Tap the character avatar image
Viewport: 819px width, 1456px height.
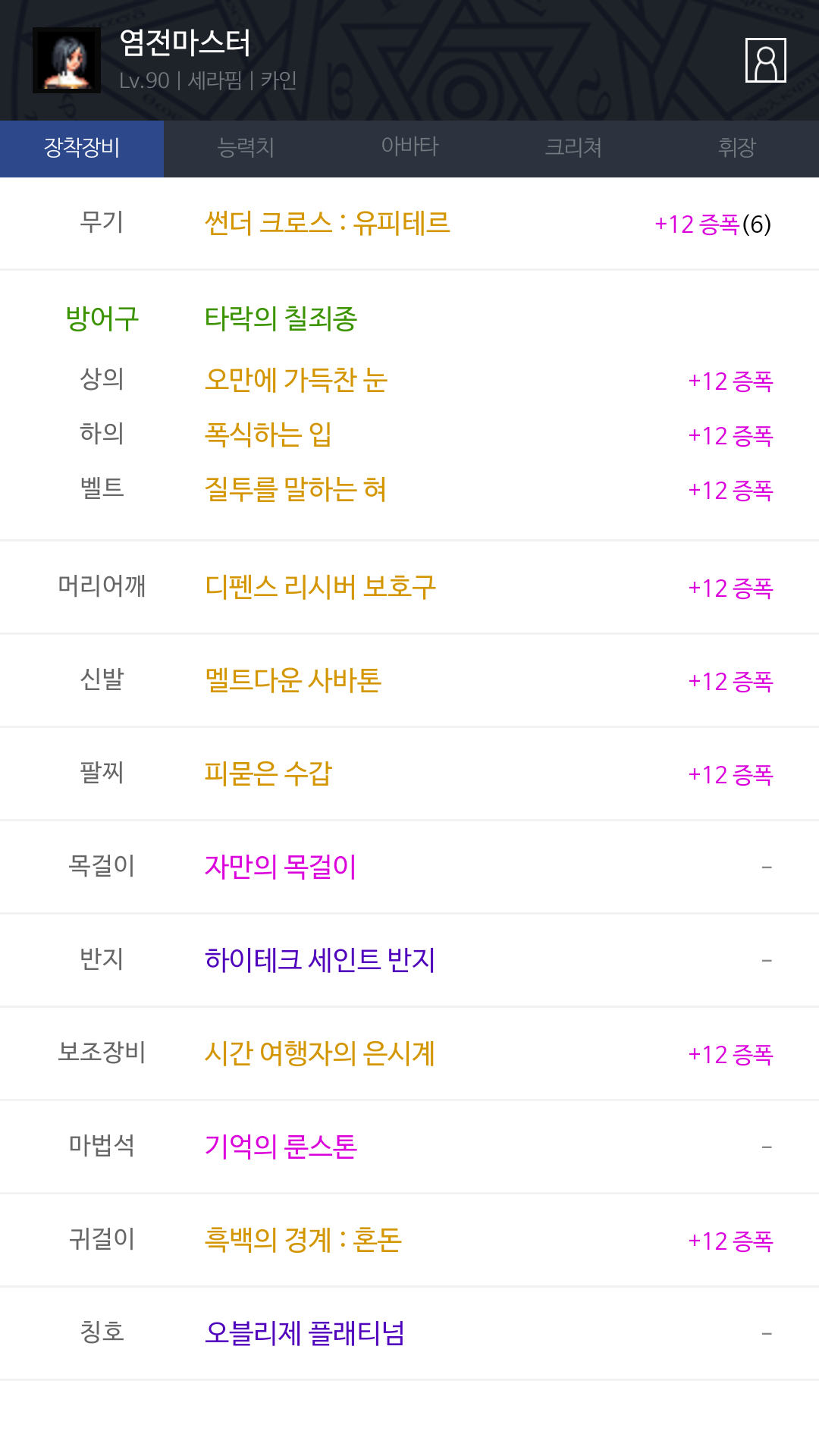(67, 60)
